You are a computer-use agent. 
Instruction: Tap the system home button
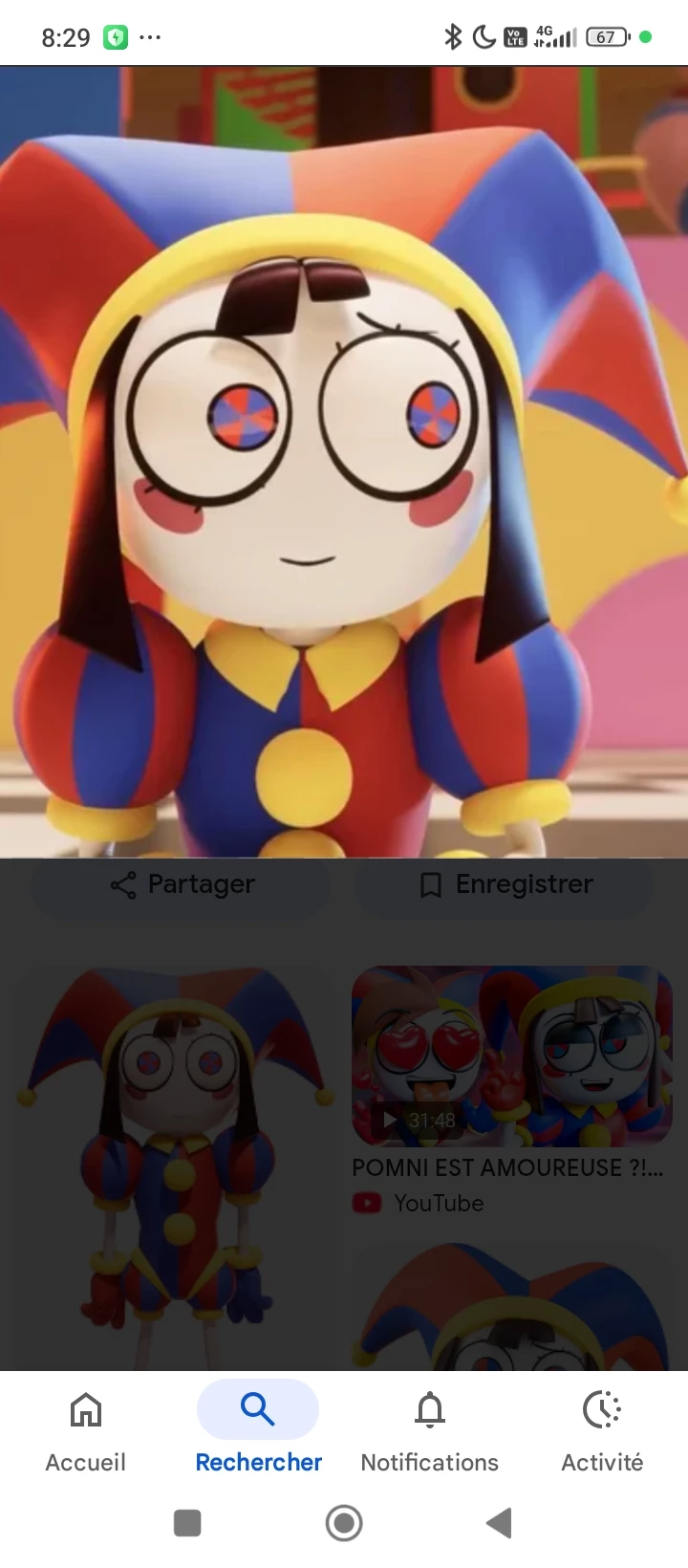[344, 1523]
